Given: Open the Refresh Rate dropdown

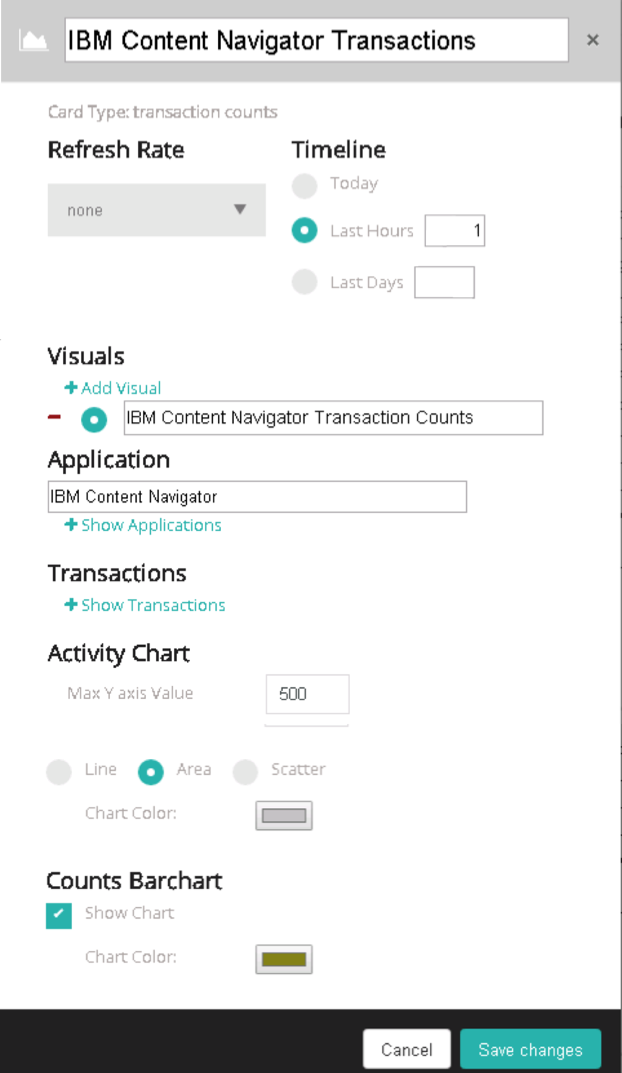Looking at the screenshot, I should click(x=157, y=210).
